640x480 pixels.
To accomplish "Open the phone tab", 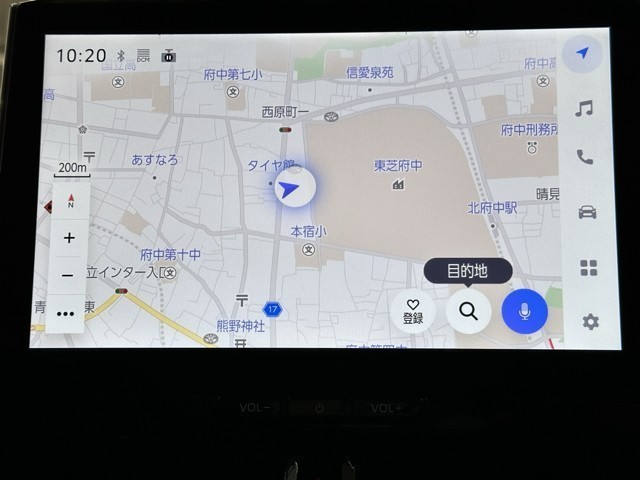I will point(585,157).
